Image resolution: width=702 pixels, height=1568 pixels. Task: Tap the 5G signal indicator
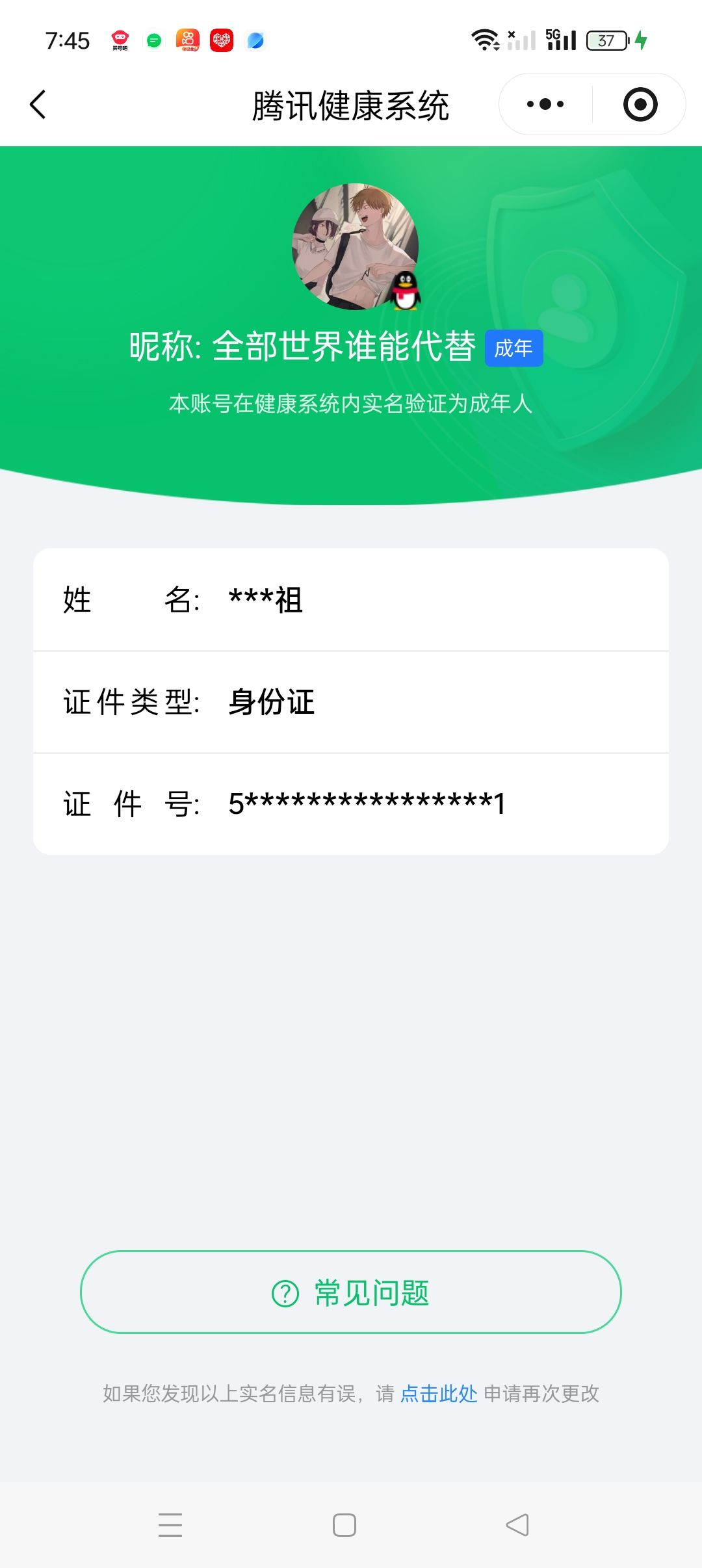[x=560, y=39]
